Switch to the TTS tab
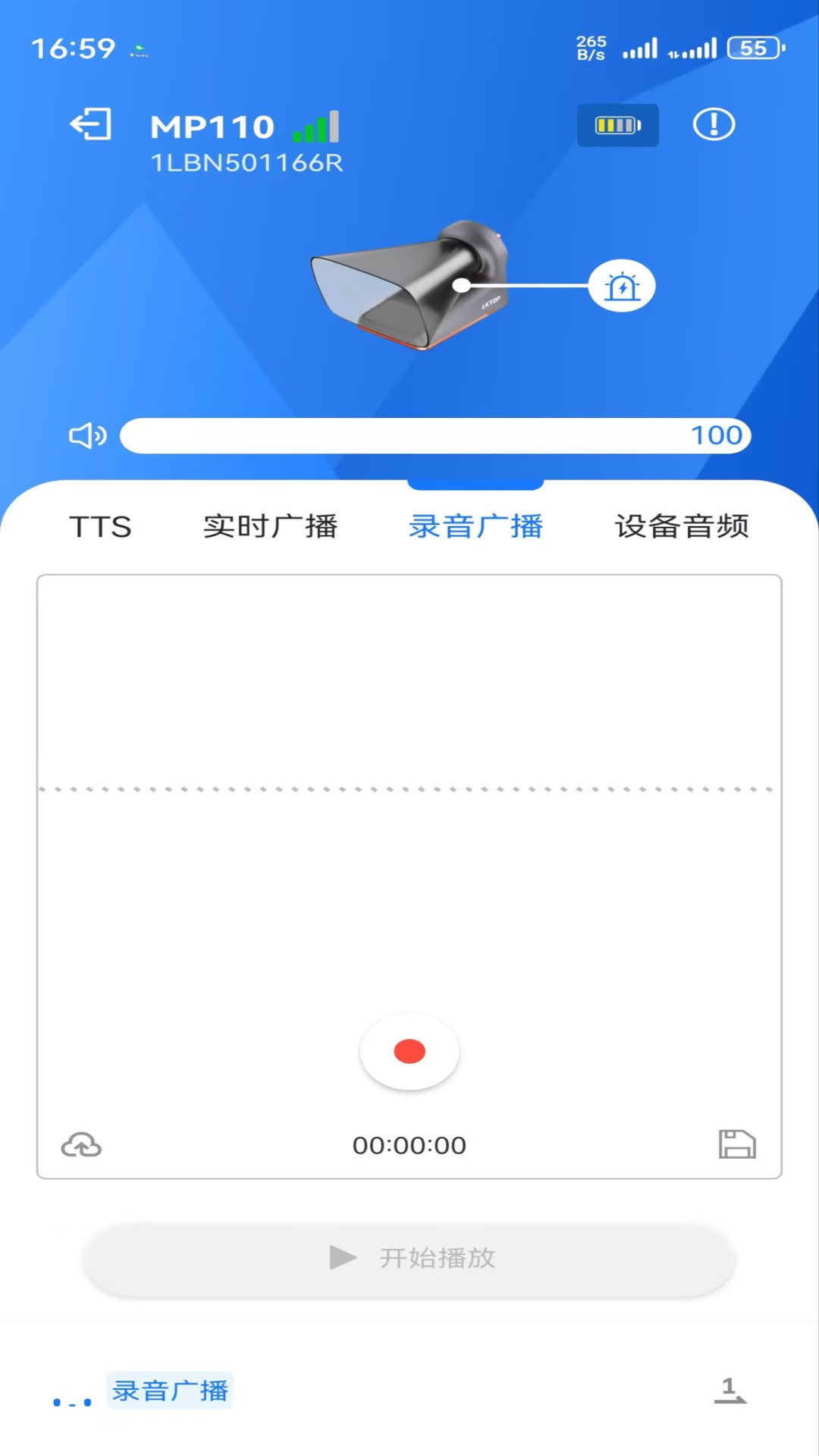The height and width of the screenshot is (1456, 819). (x=101, y=526)
